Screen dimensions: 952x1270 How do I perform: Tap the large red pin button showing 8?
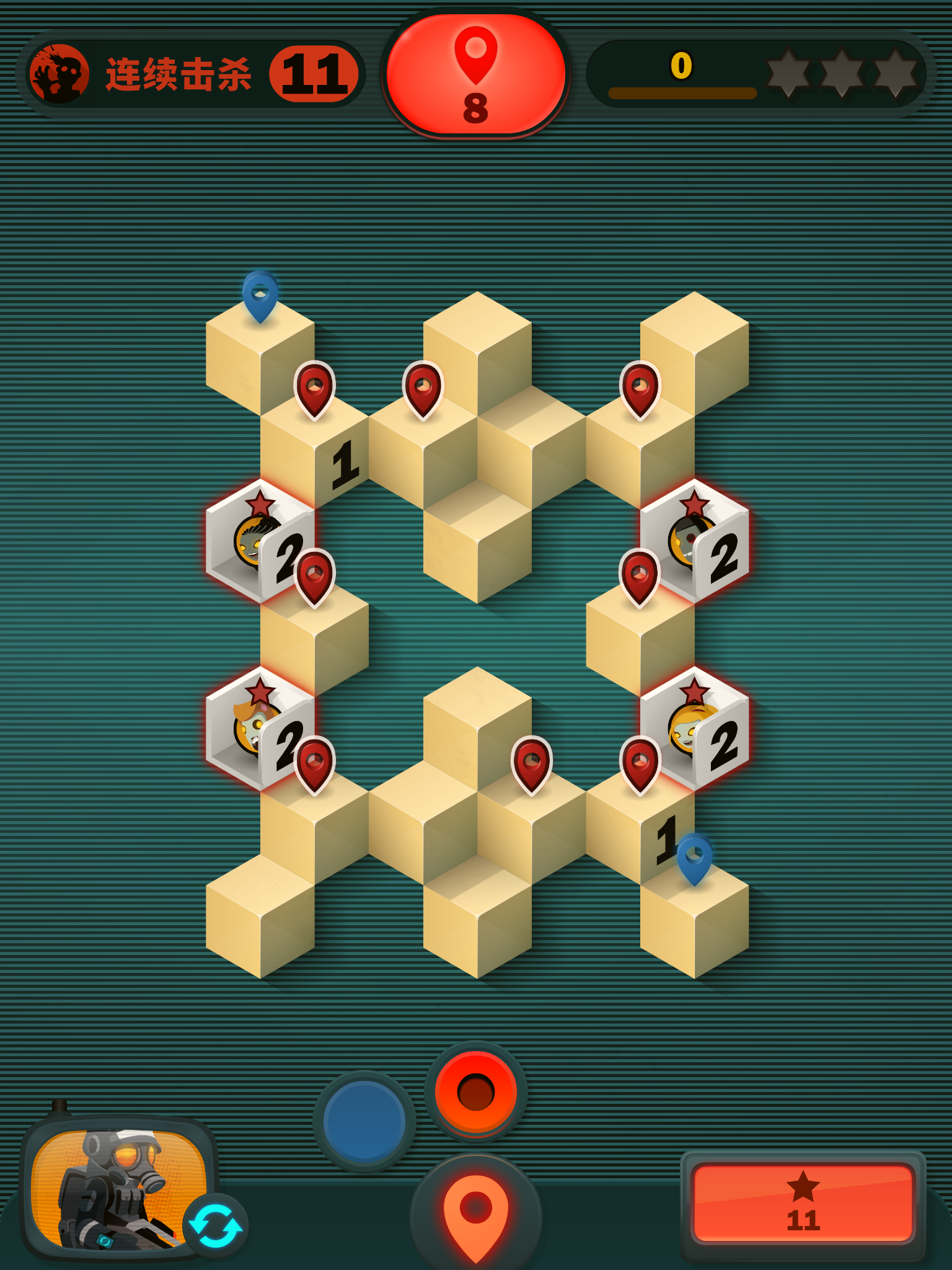pyautogui.click(x=475, y=74)
